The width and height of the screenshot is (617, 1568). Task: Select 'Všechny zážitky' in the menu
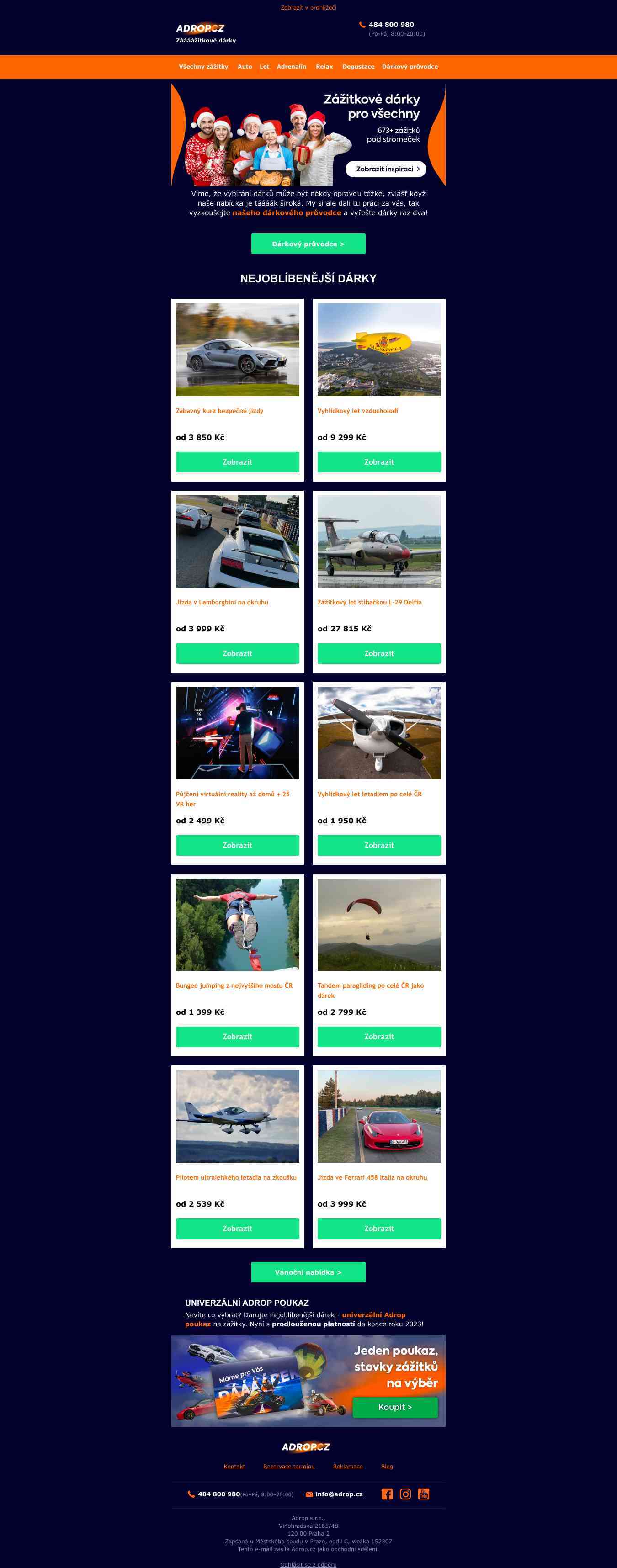pyautogui.click(x=203, y=67)
